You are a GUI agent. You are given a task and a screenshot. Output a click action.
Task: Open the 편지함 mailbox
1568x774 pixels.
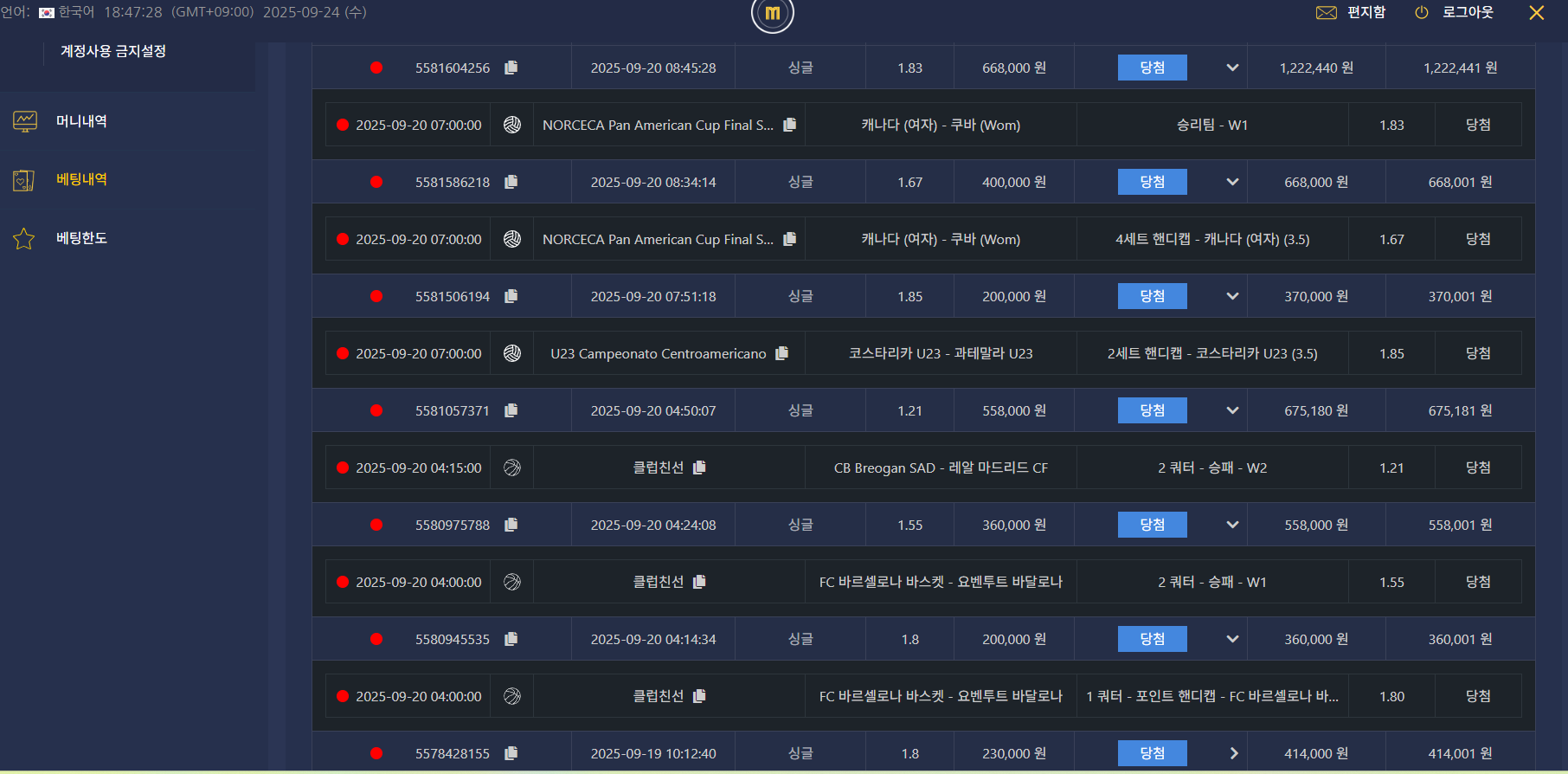tap(1351, 12)
